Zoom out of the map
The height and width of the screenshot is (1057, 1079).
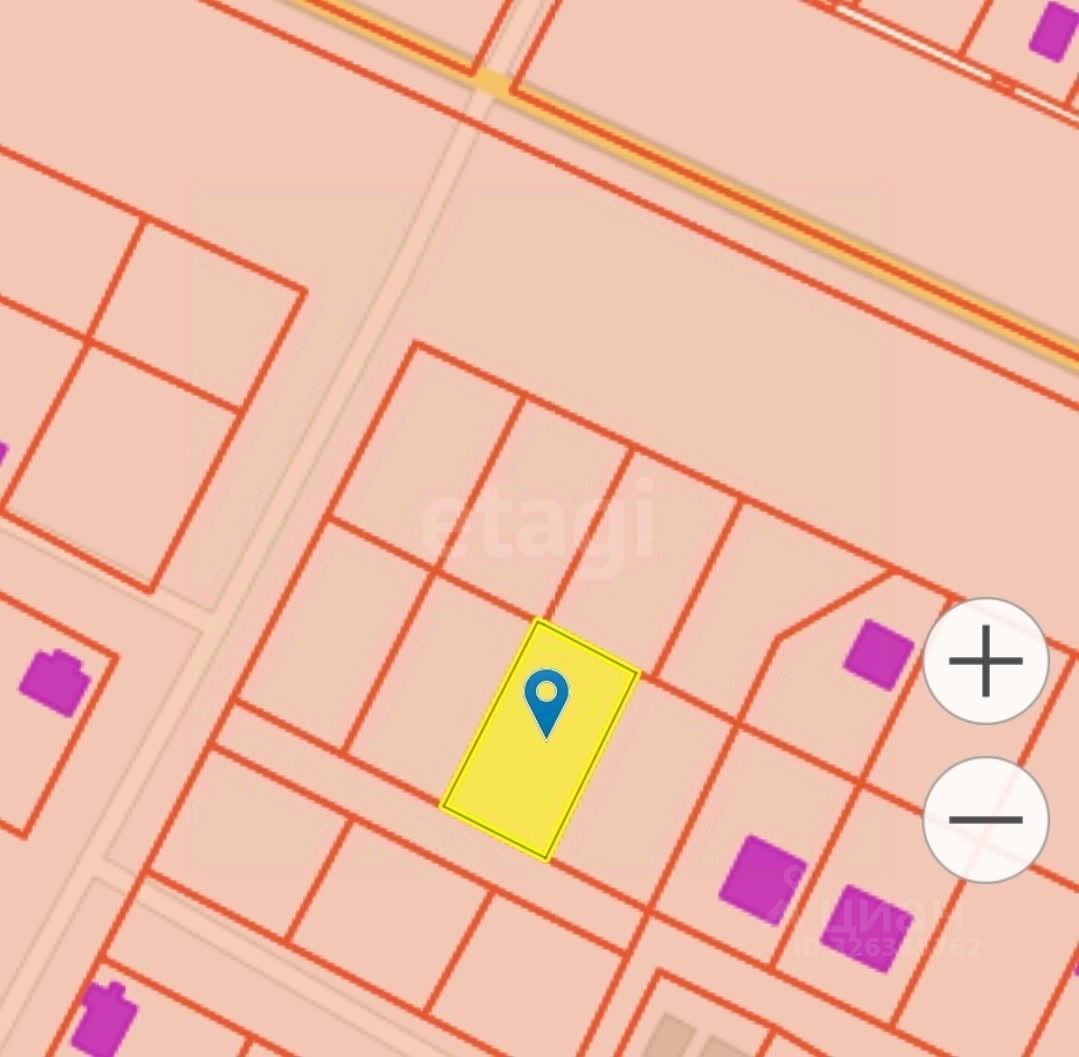coord(985,819)
